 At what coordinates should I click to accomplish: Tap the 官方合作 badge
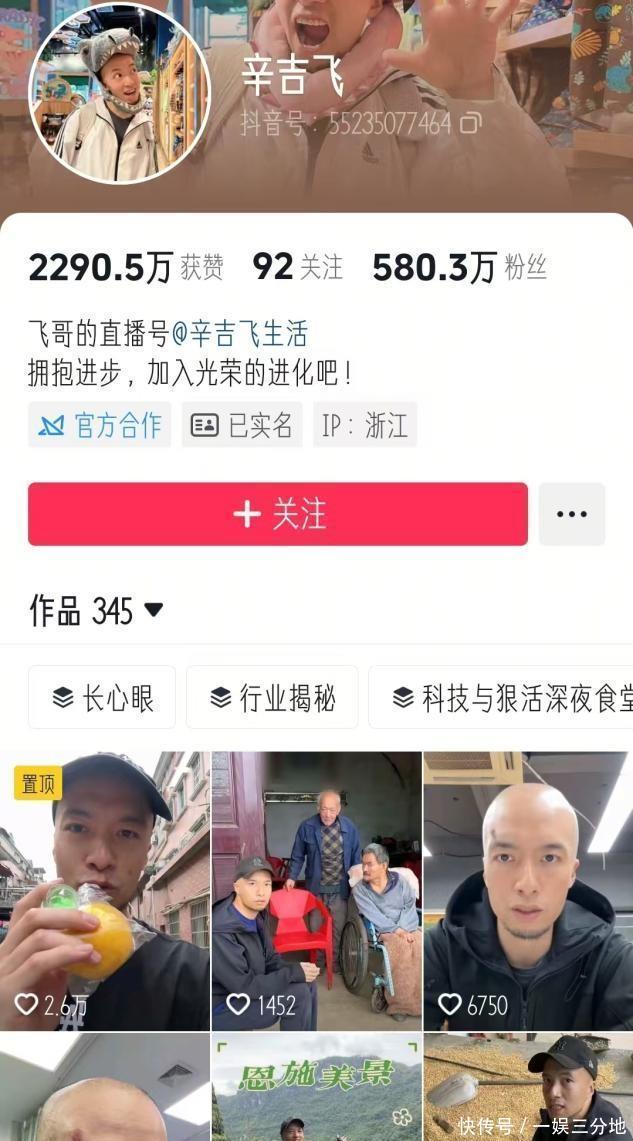coord(99,425)
